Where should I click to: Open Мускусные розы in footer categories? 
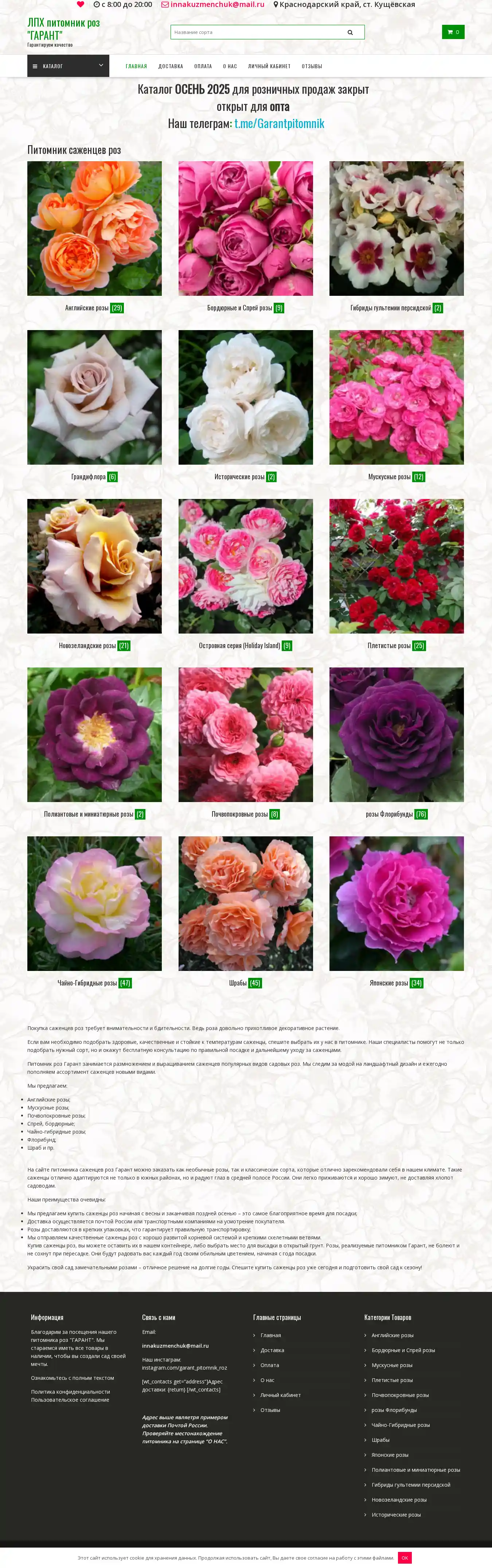click(x=392, y=1365)
